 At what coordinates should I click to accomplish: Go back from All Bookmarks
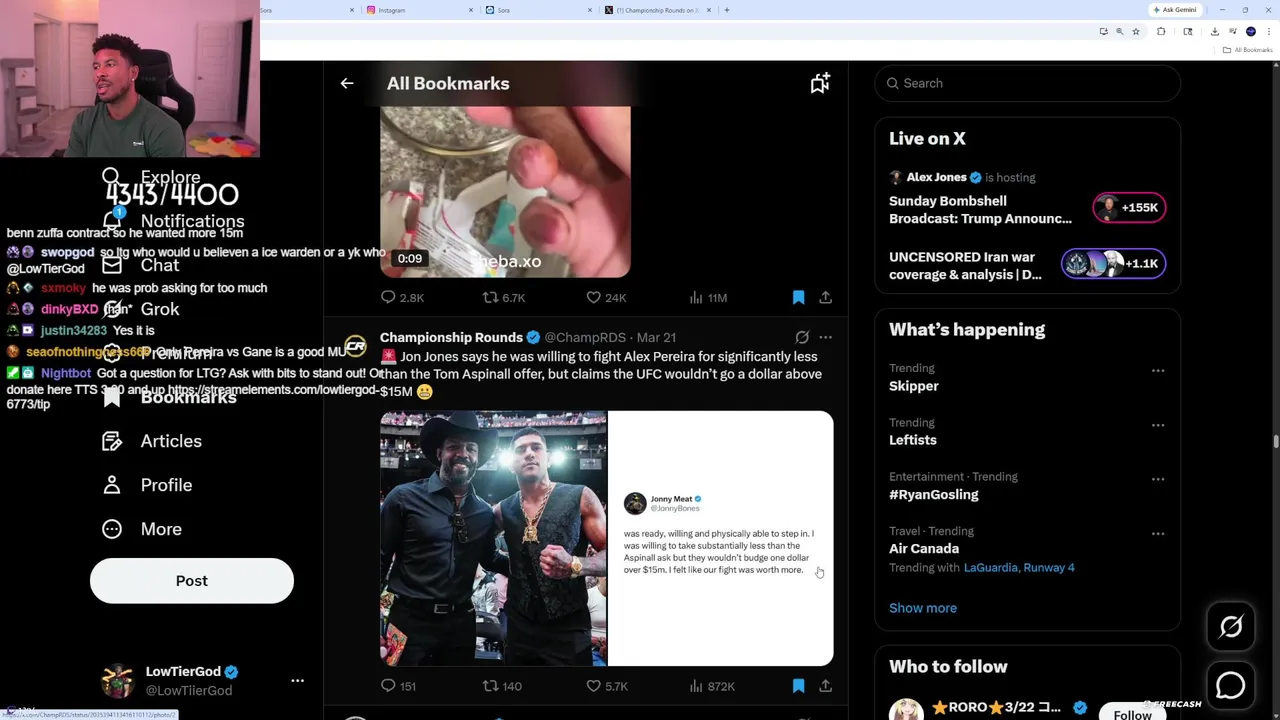coord(347,84)
